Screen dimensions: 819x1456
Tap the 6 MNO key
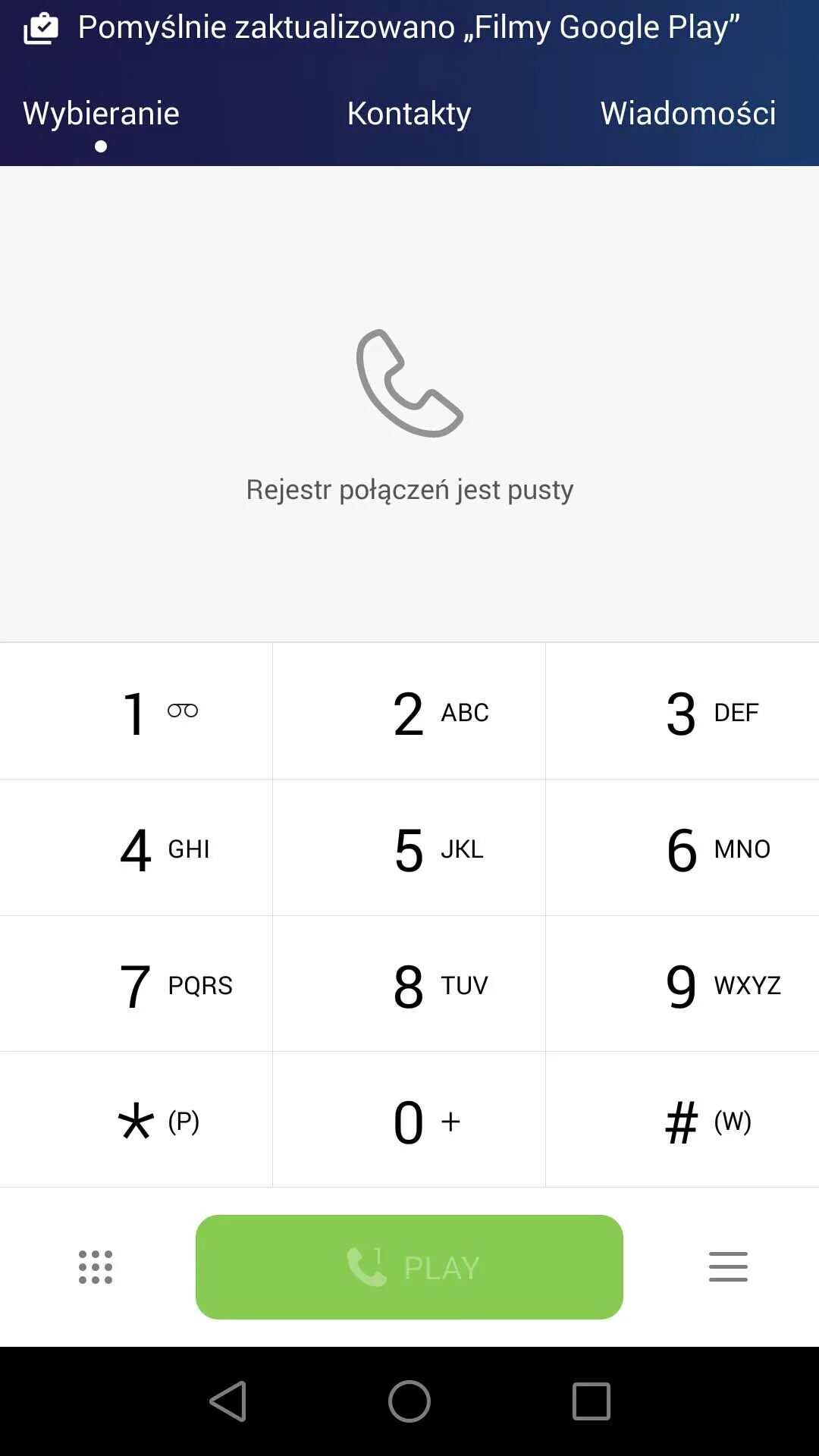click(682, 848)
